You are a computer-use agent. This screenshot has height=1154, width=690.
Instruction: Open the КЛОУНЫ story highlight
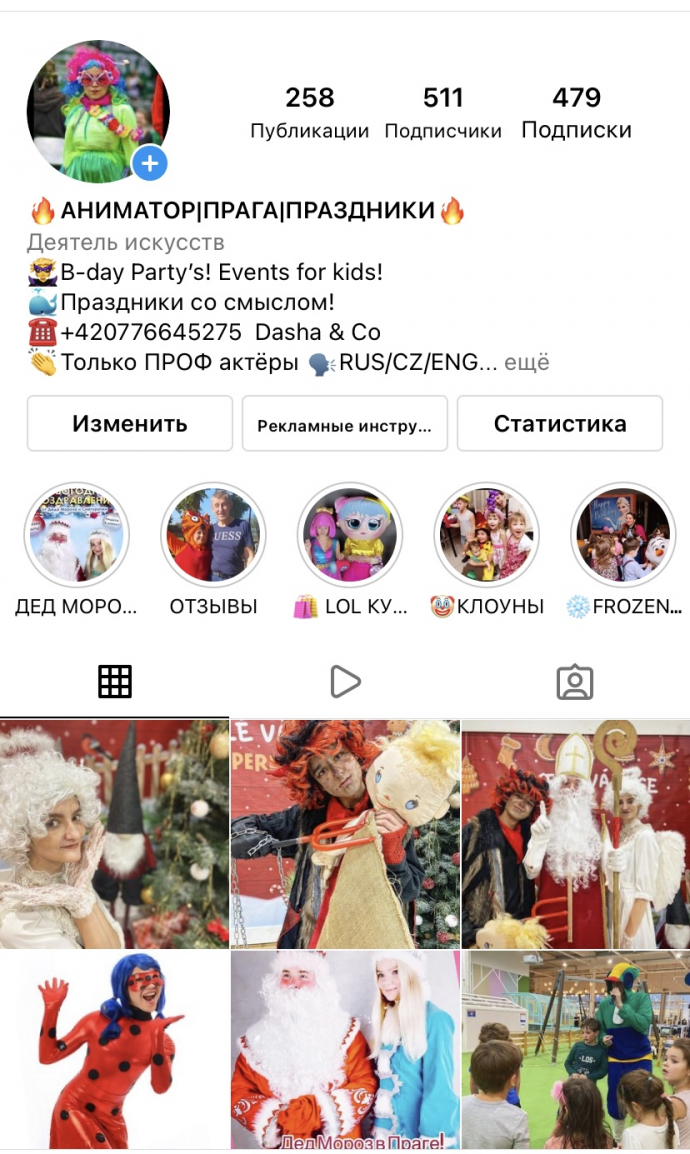click(x=486, y=535)
